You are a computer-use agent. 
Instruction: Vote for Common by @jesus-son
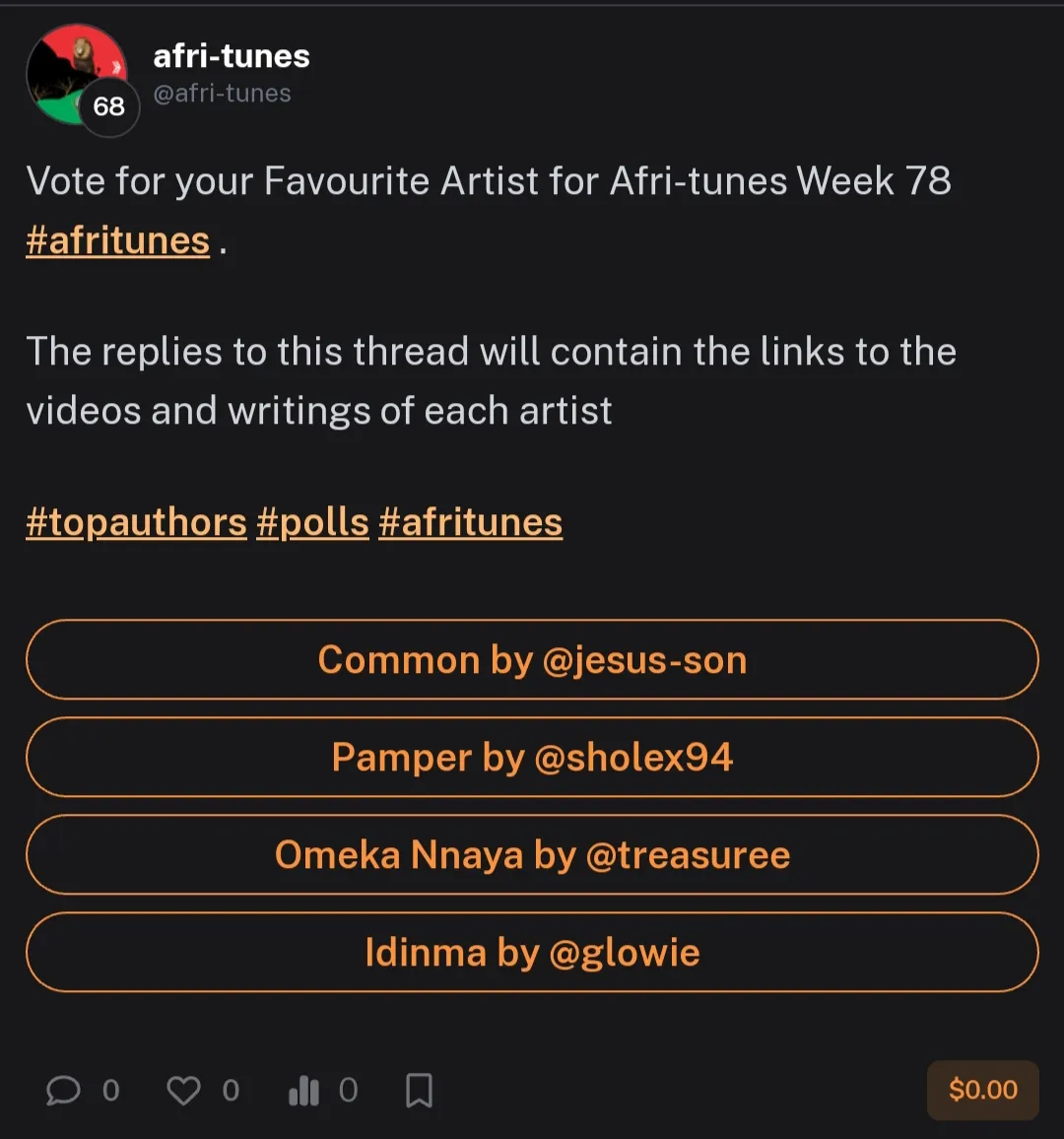coord(532,660)
